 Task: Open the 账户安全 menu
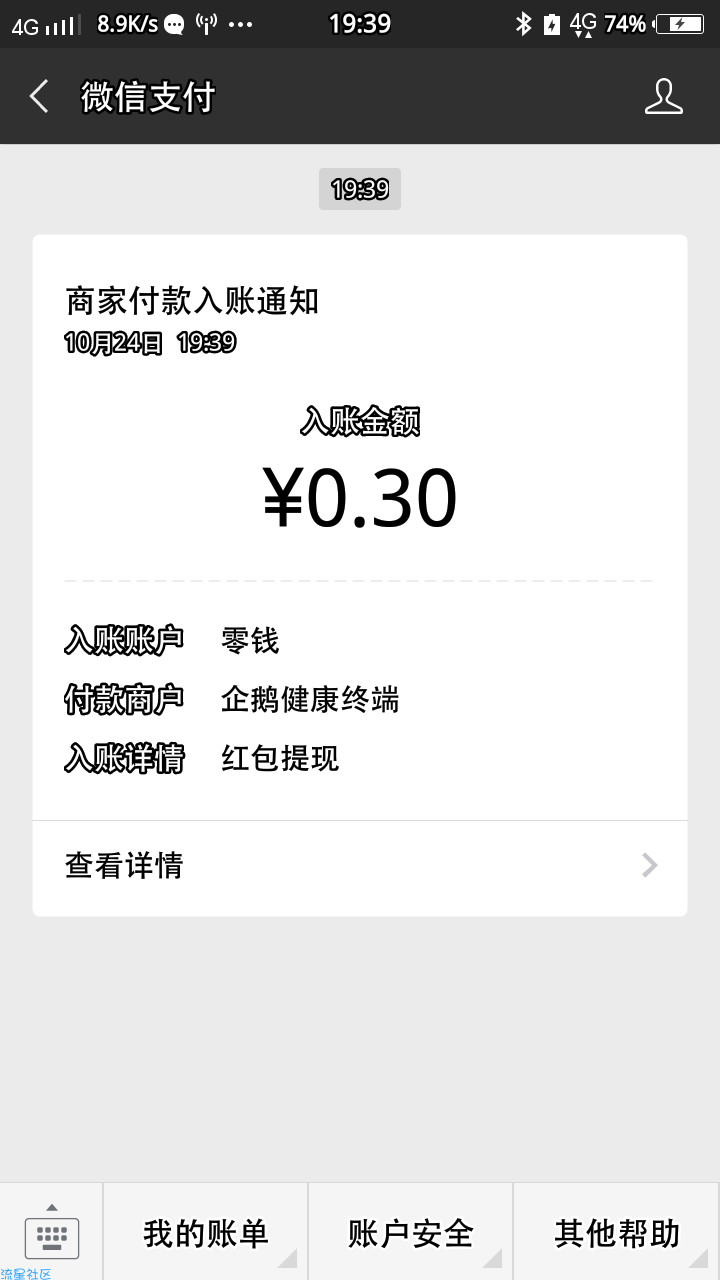pos(411,1233)
